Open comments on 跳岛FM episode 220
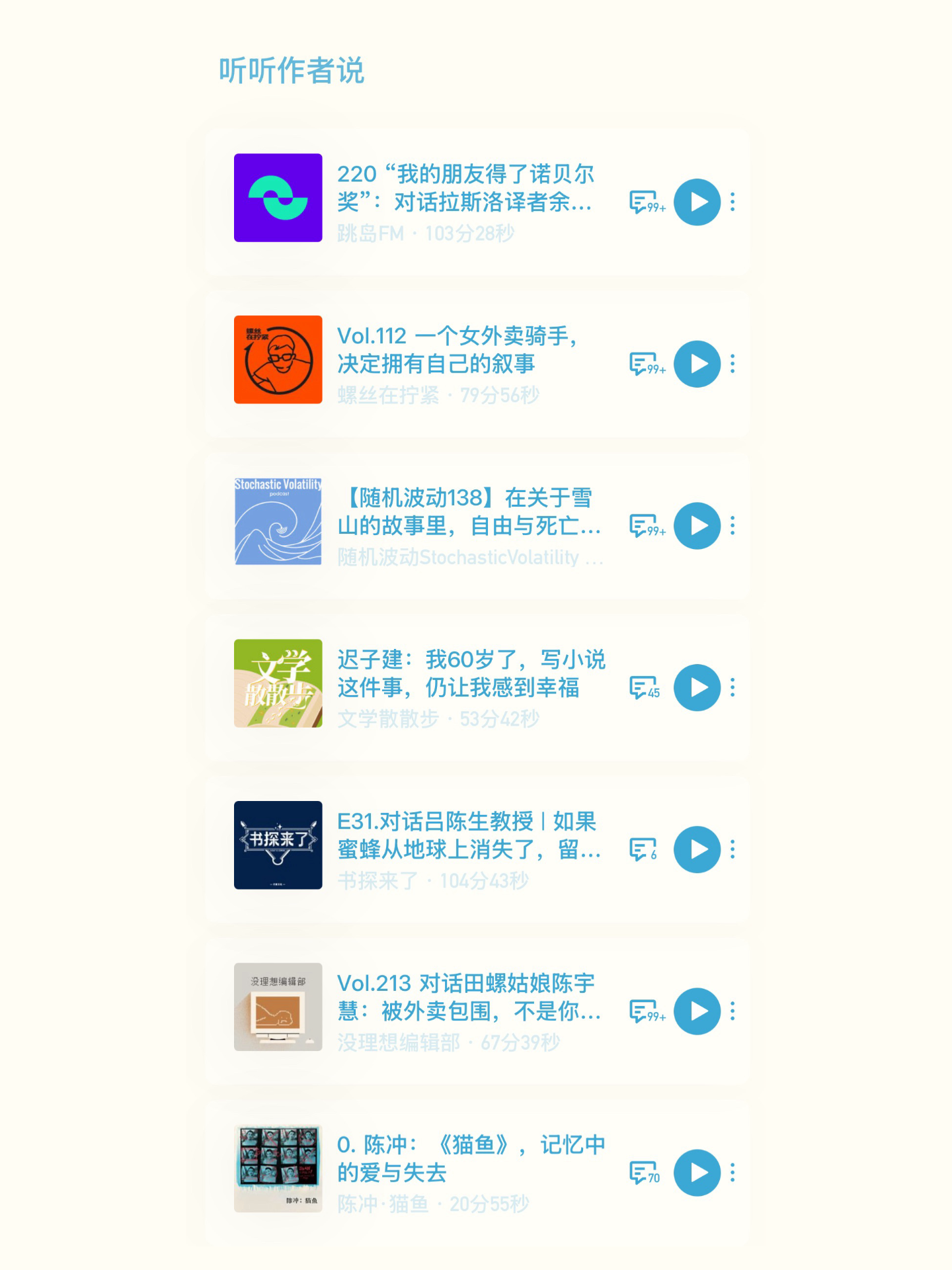 tap(645, 202)
